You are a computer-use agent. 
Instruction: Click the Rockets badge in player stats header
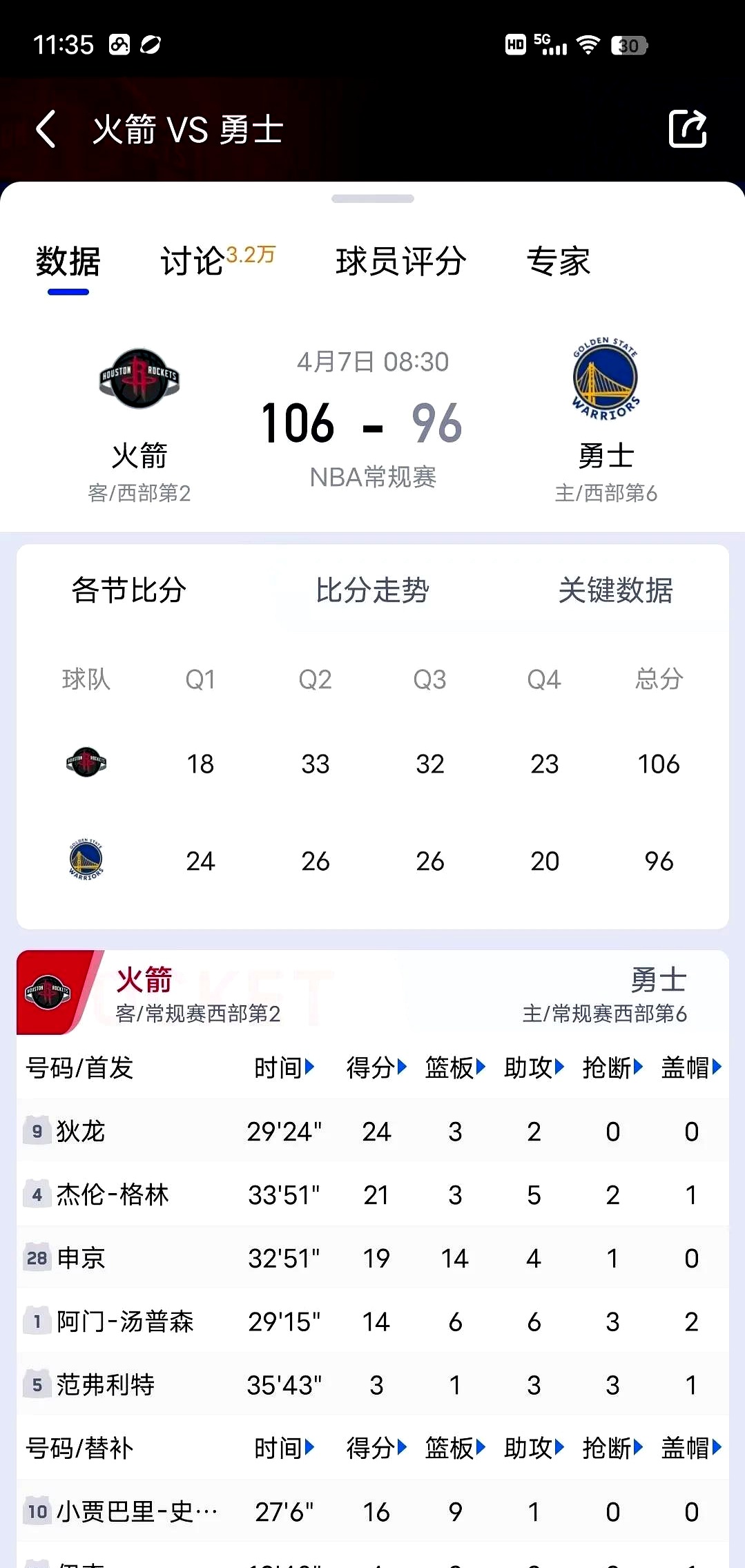tap(50, 992)
